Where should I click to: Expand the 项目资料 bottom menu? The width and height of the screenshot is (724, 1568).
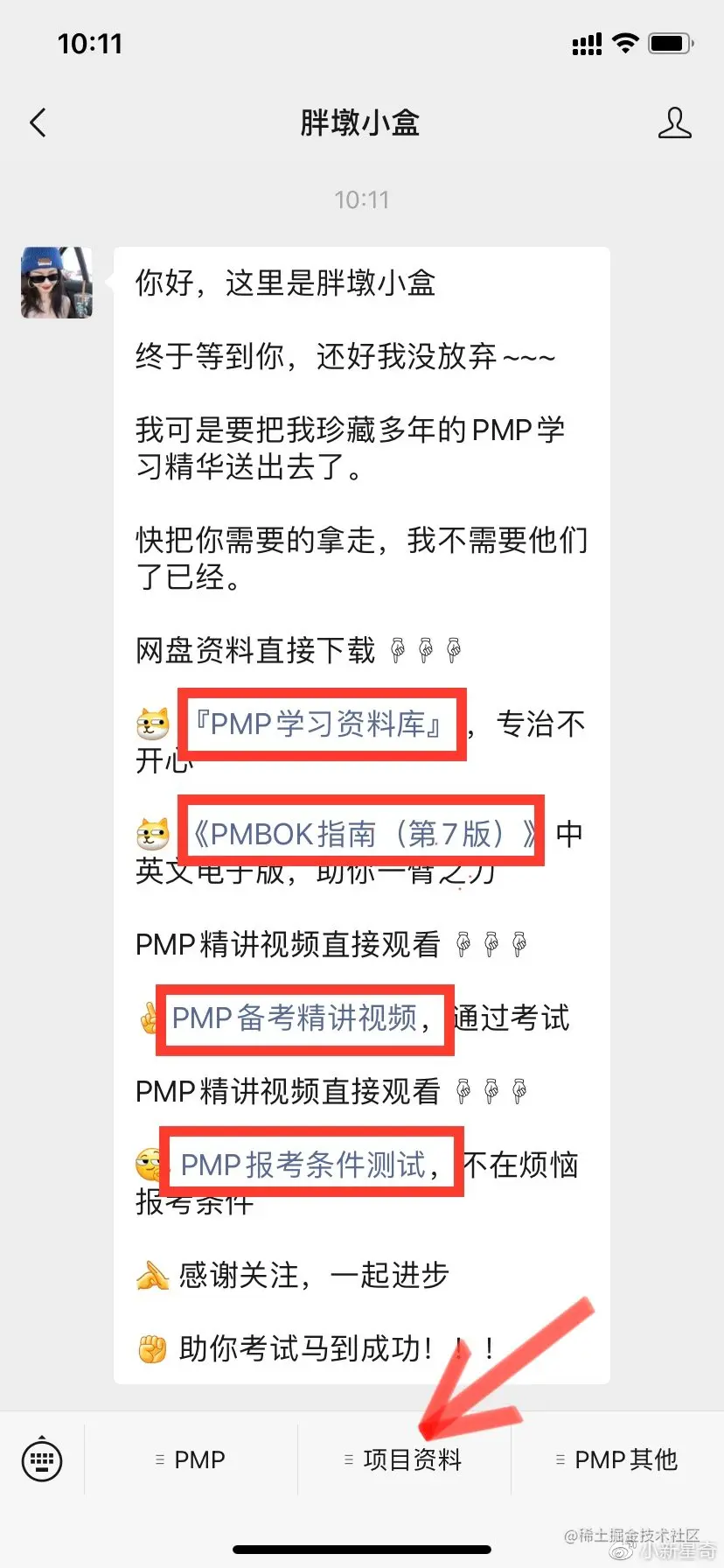[x=404, y=1459]
